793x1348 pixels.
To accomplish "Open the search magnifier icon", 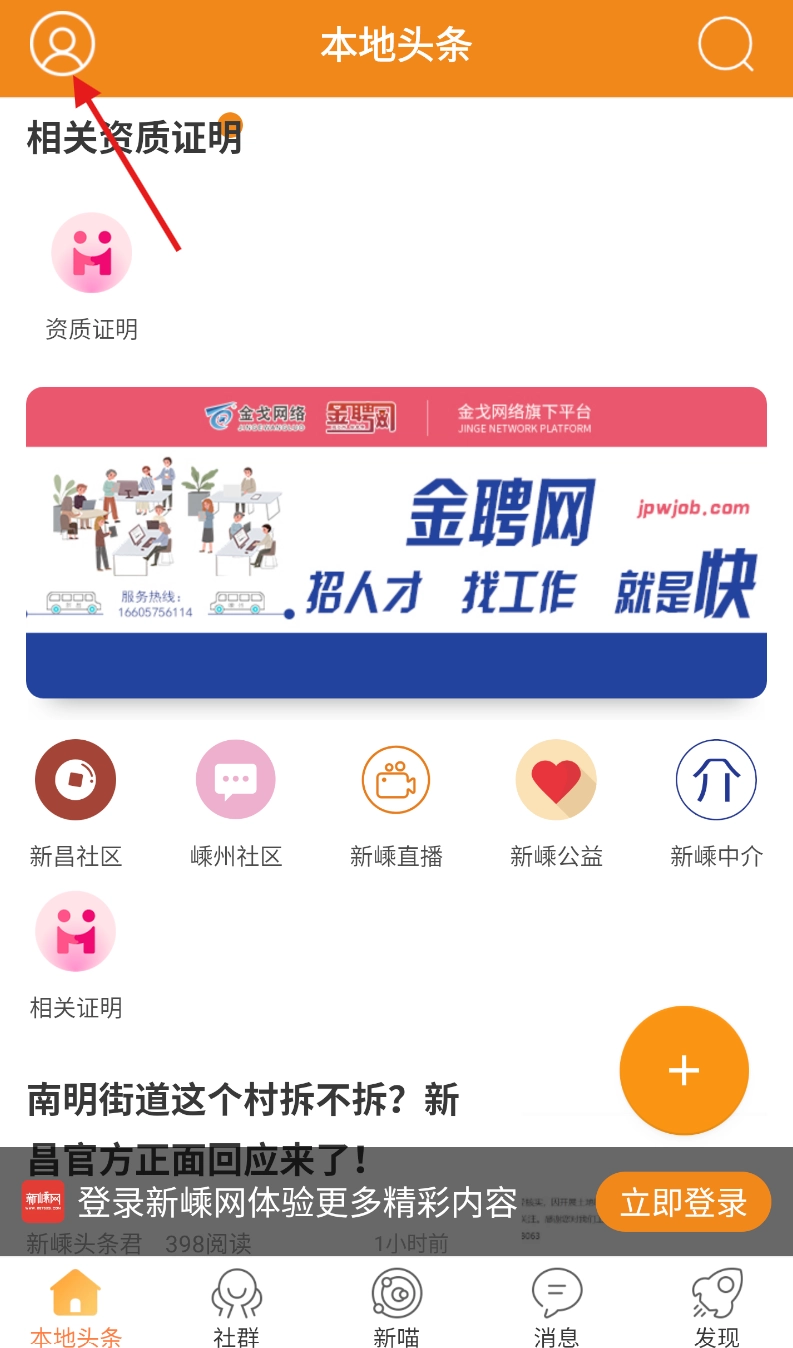I will tap(725, 45).
